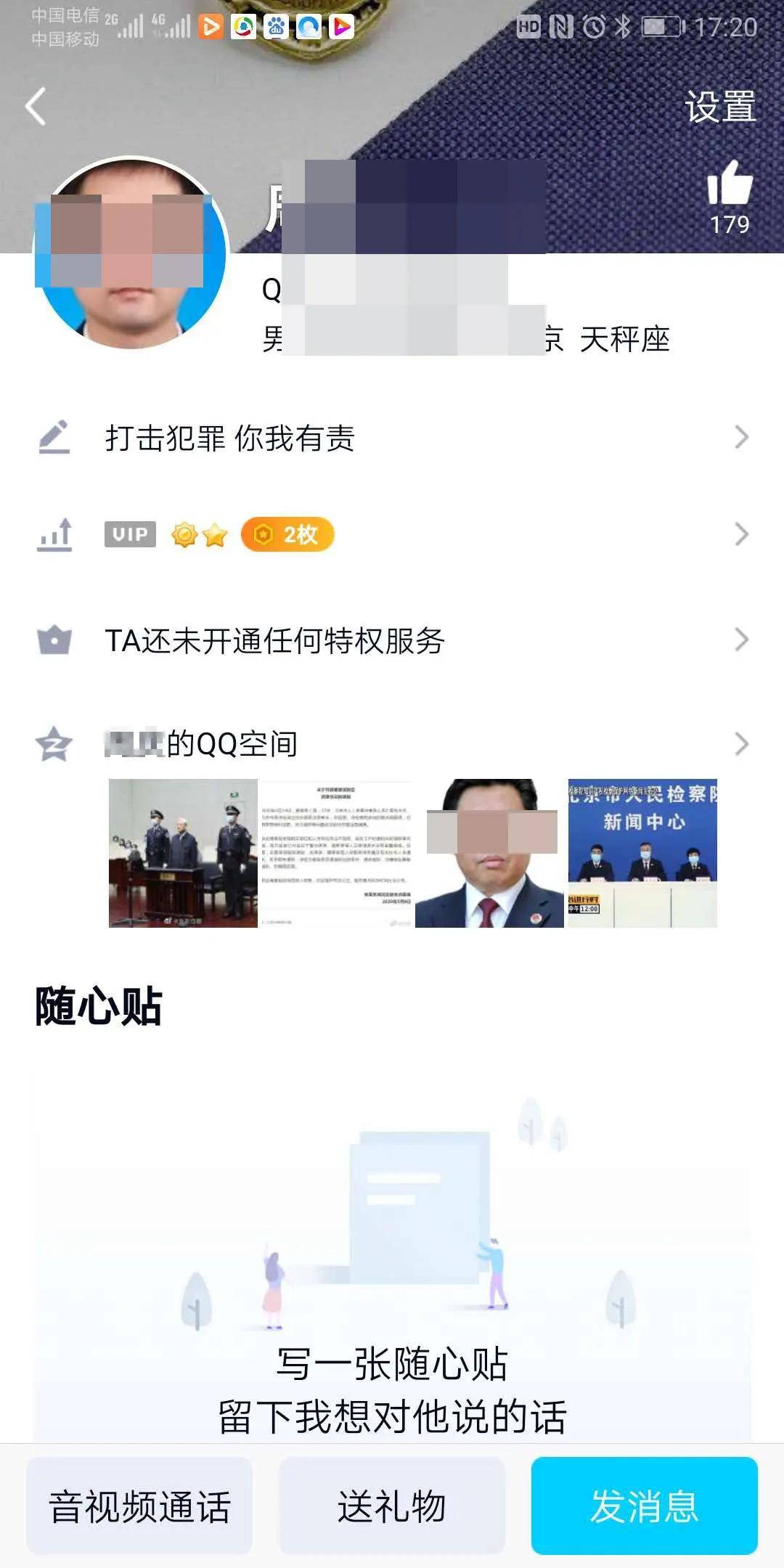Start 音视频通话 call
Screen dimensions: 784x1568
tap(139, 1506)
